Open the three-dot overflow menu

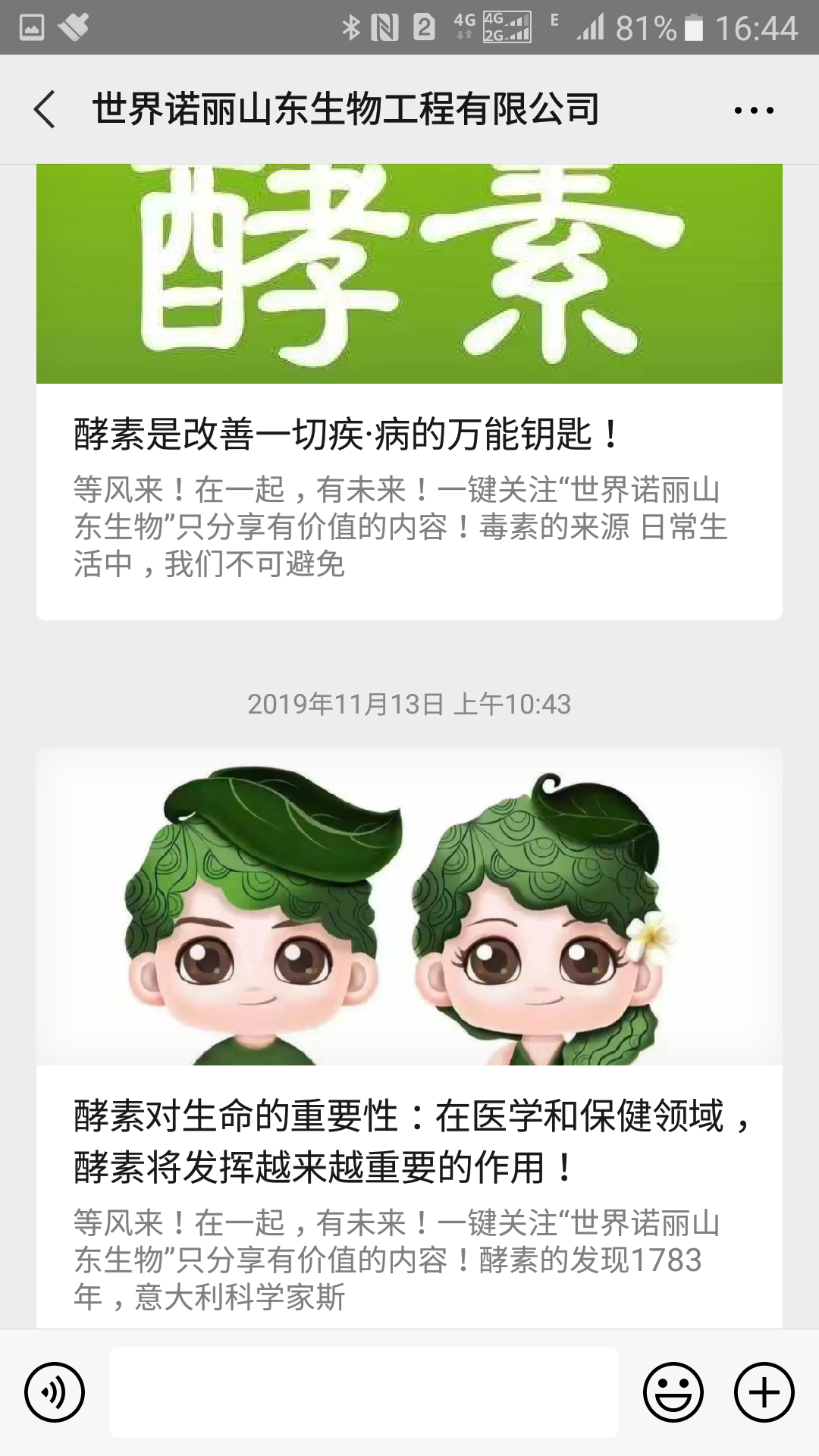754,111
